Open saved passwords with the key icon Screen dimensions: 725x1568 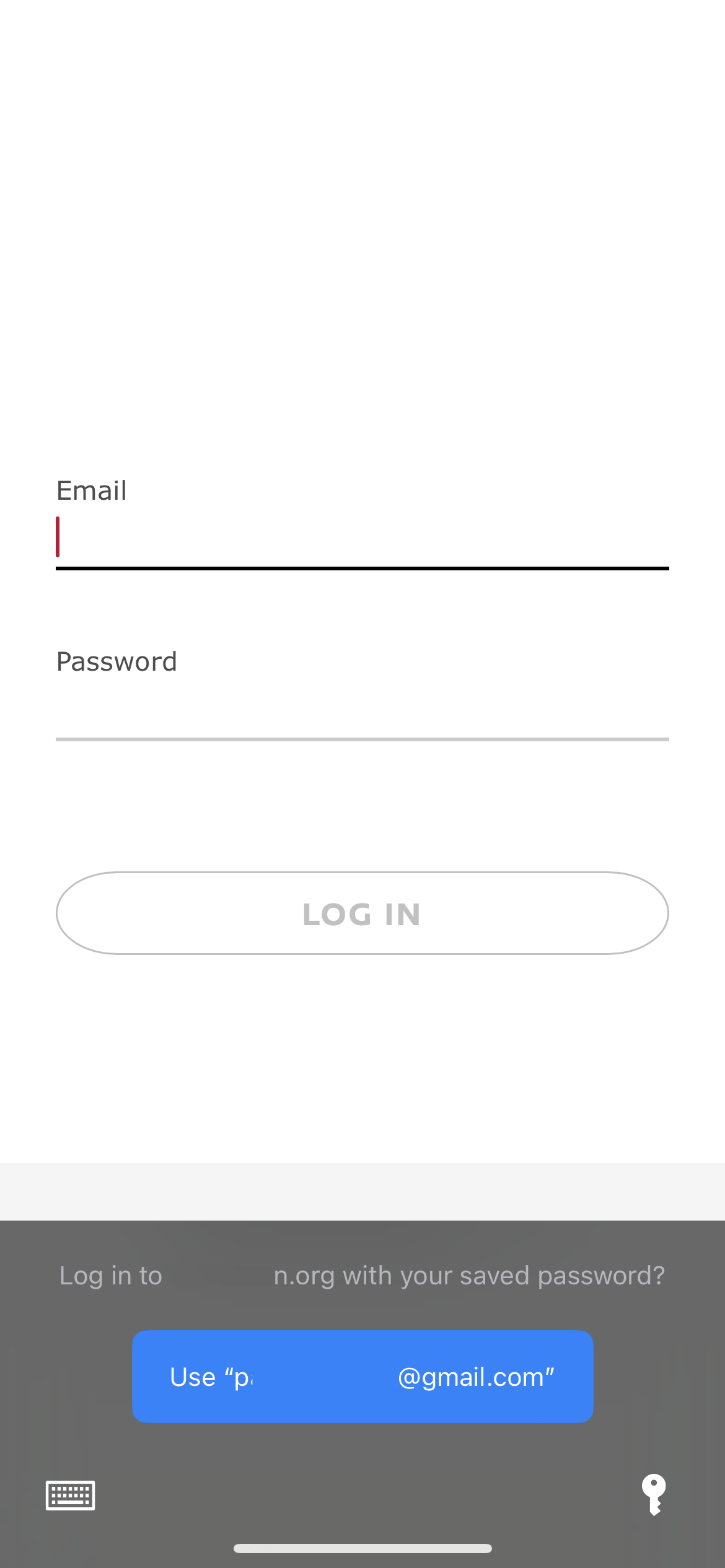654,1495
